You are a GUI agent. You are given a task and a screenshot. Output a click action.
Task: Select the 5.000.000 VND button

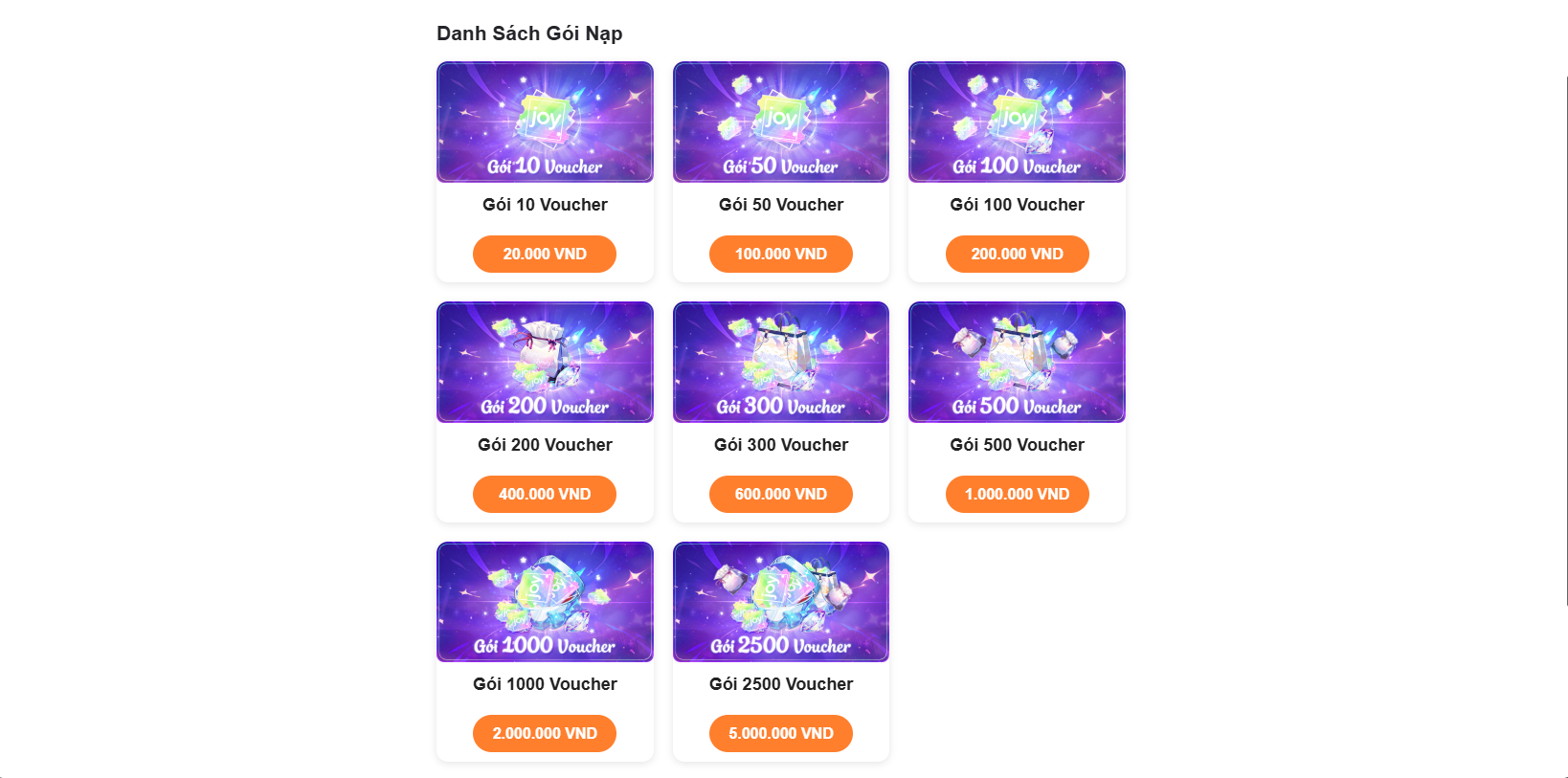click(780, 733)
